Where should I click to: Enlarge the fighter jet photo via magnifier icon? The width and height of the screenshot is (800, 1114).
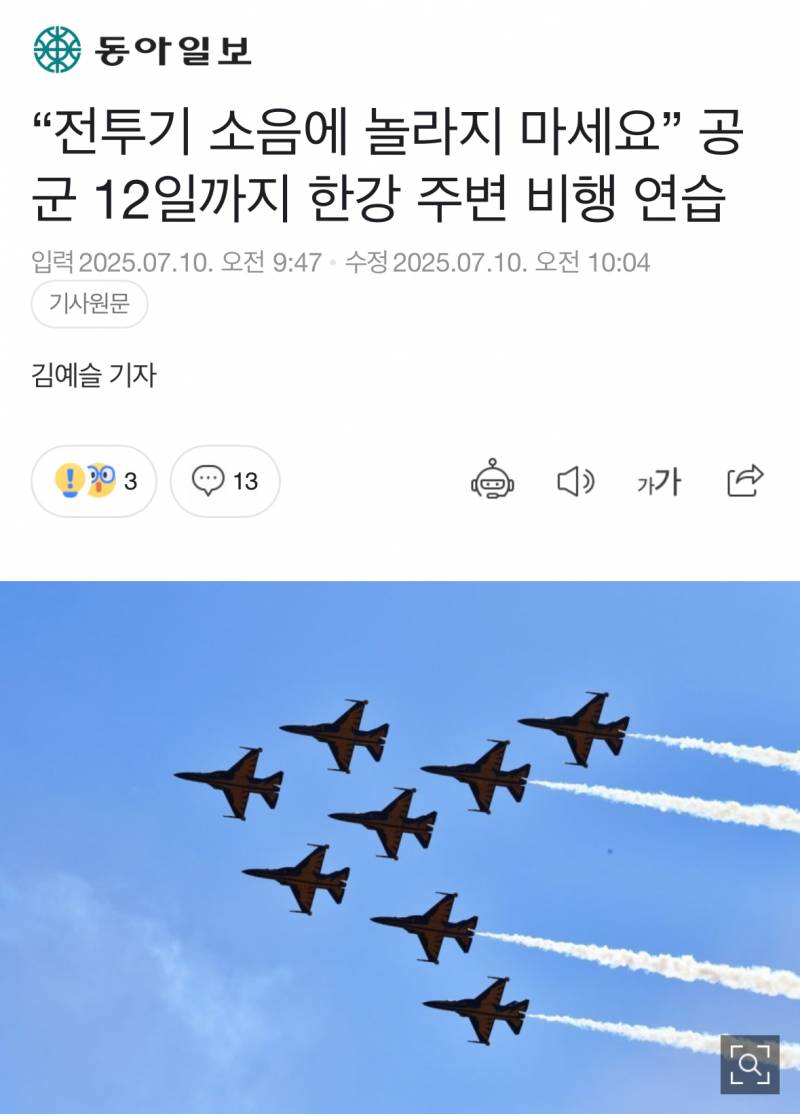click(x=750, y=1064)
